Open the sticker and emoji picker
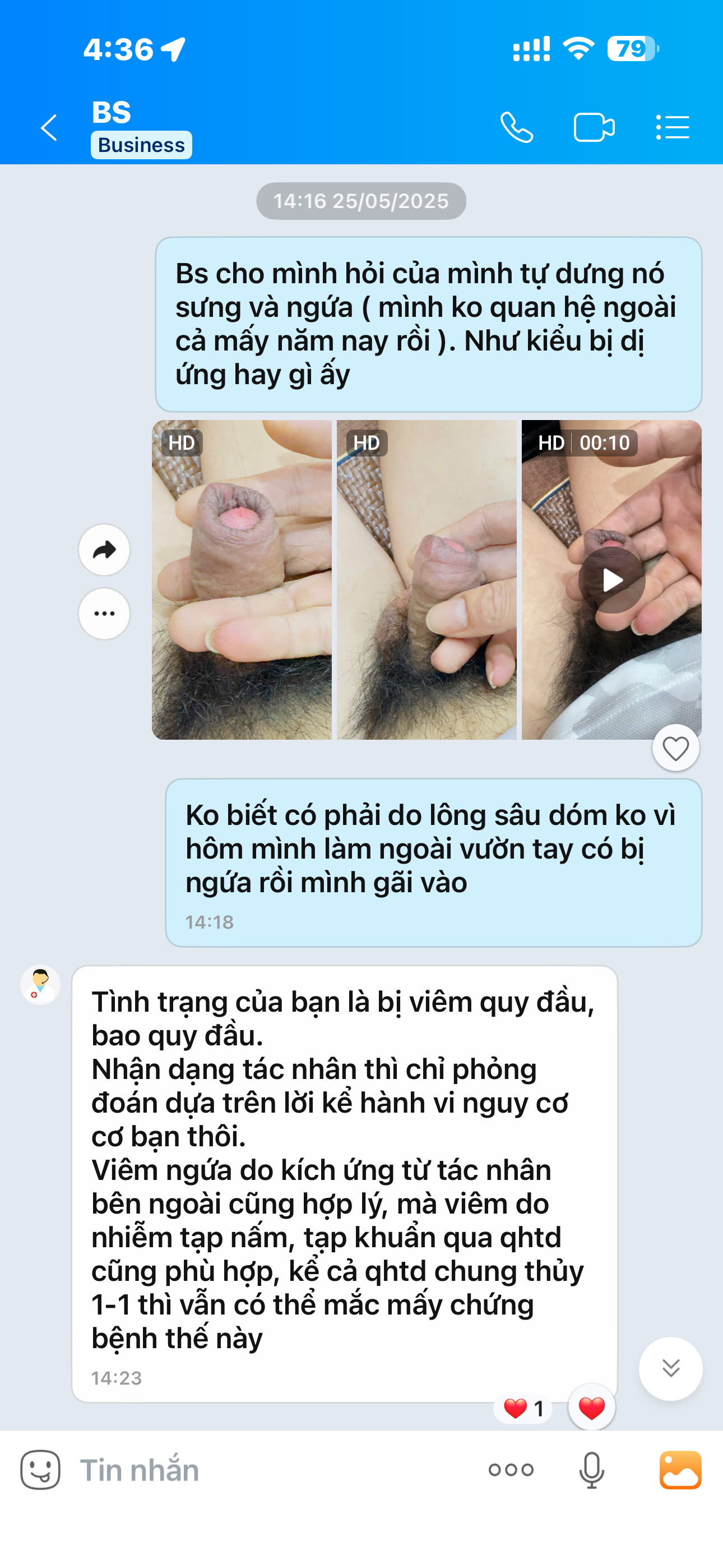Image resolution: width=723 pixels, height=1568 pixels. [x=40, y=1470]
